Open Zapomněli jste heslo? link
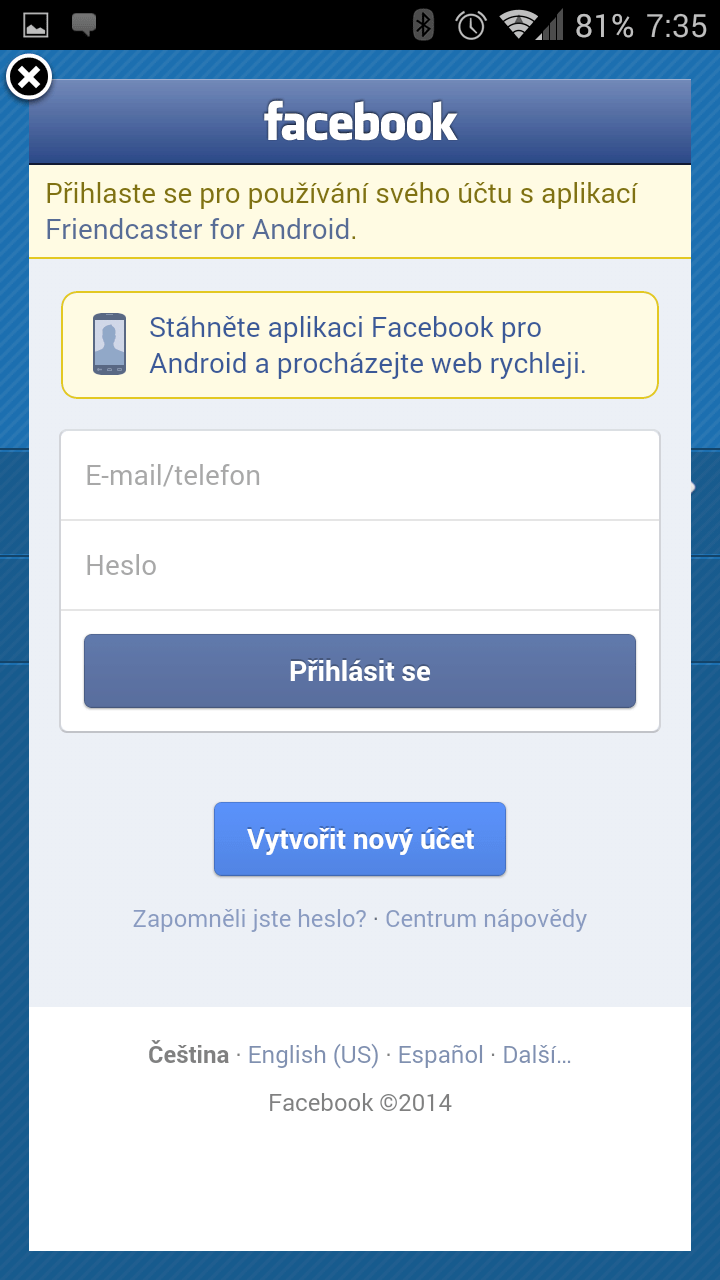The width and height of the screenshot is (720, 1280). [x=250, y=919]
